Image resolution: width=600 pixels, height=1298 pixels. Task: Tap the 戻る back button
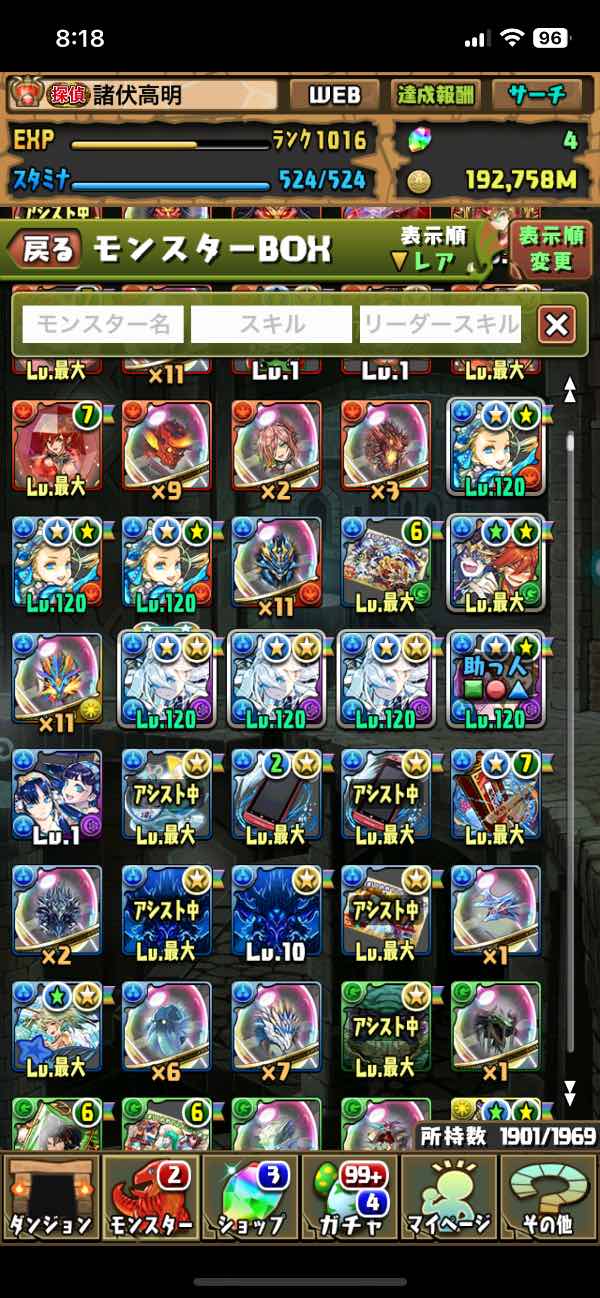48,250
